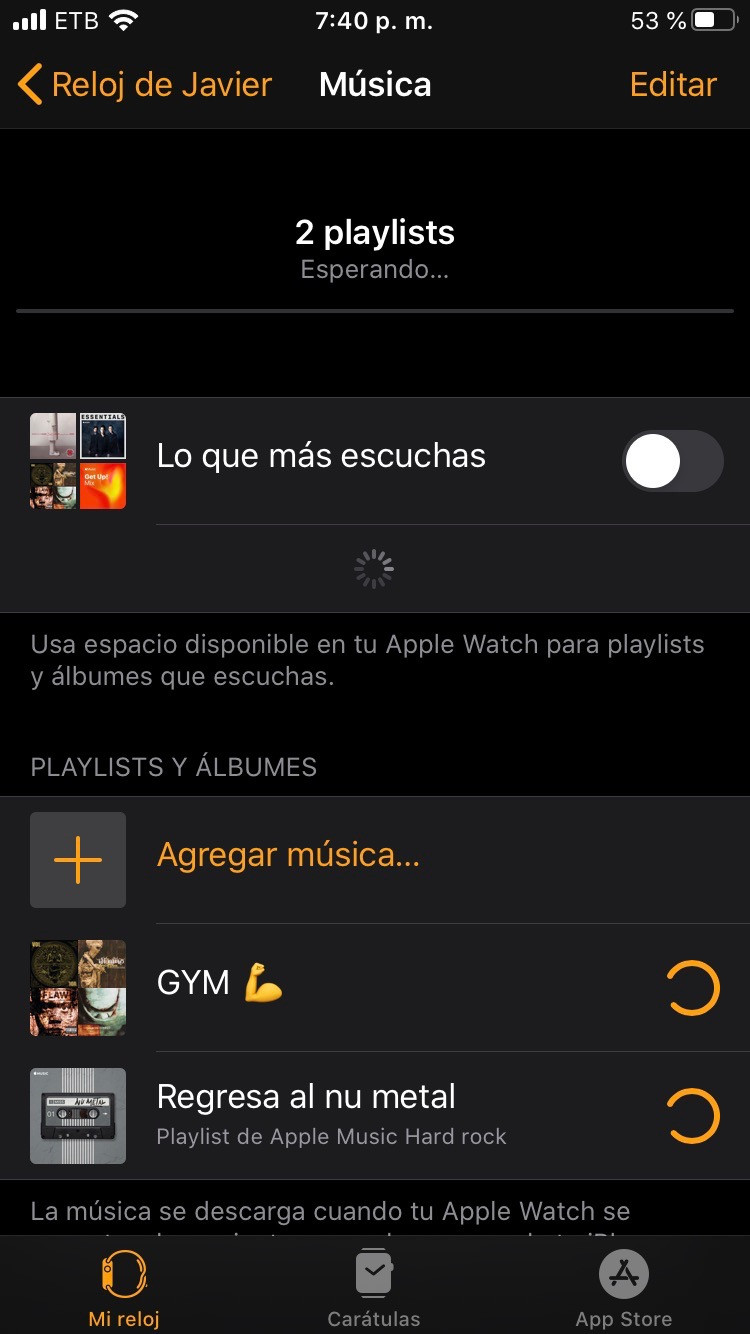
Task: Go back to Reloj de Javier
Action: (x=145, y=85)
